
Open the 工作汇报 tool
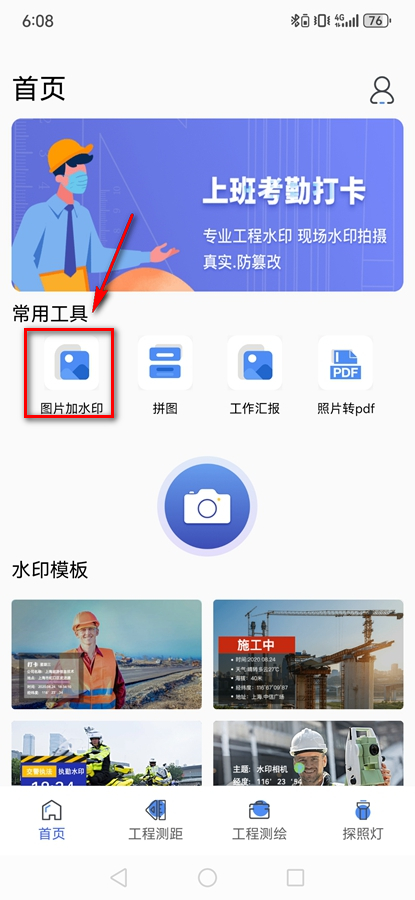tap(255, 375)
